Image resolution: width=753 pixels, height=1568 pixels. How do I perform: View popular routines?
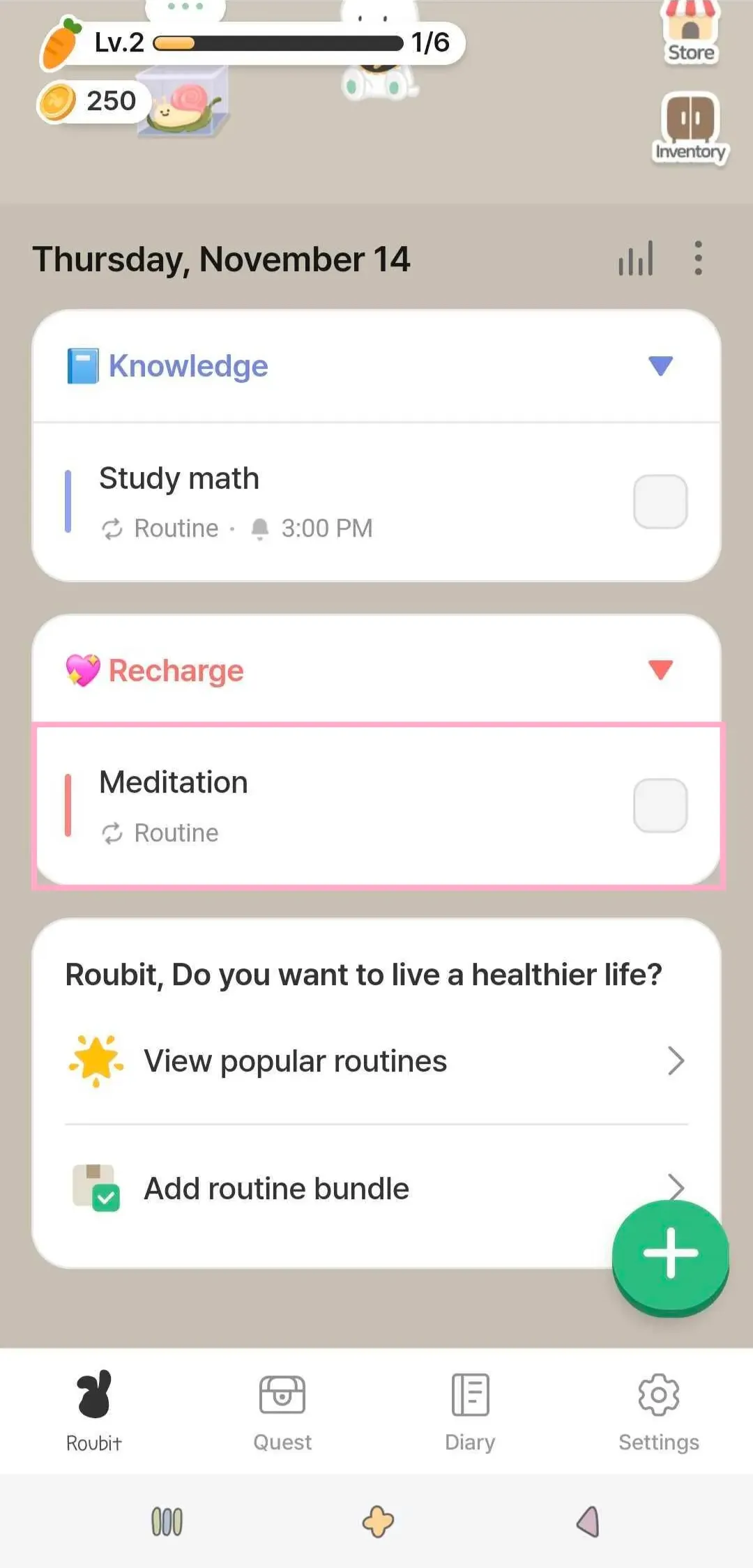tap(376, 1061)
